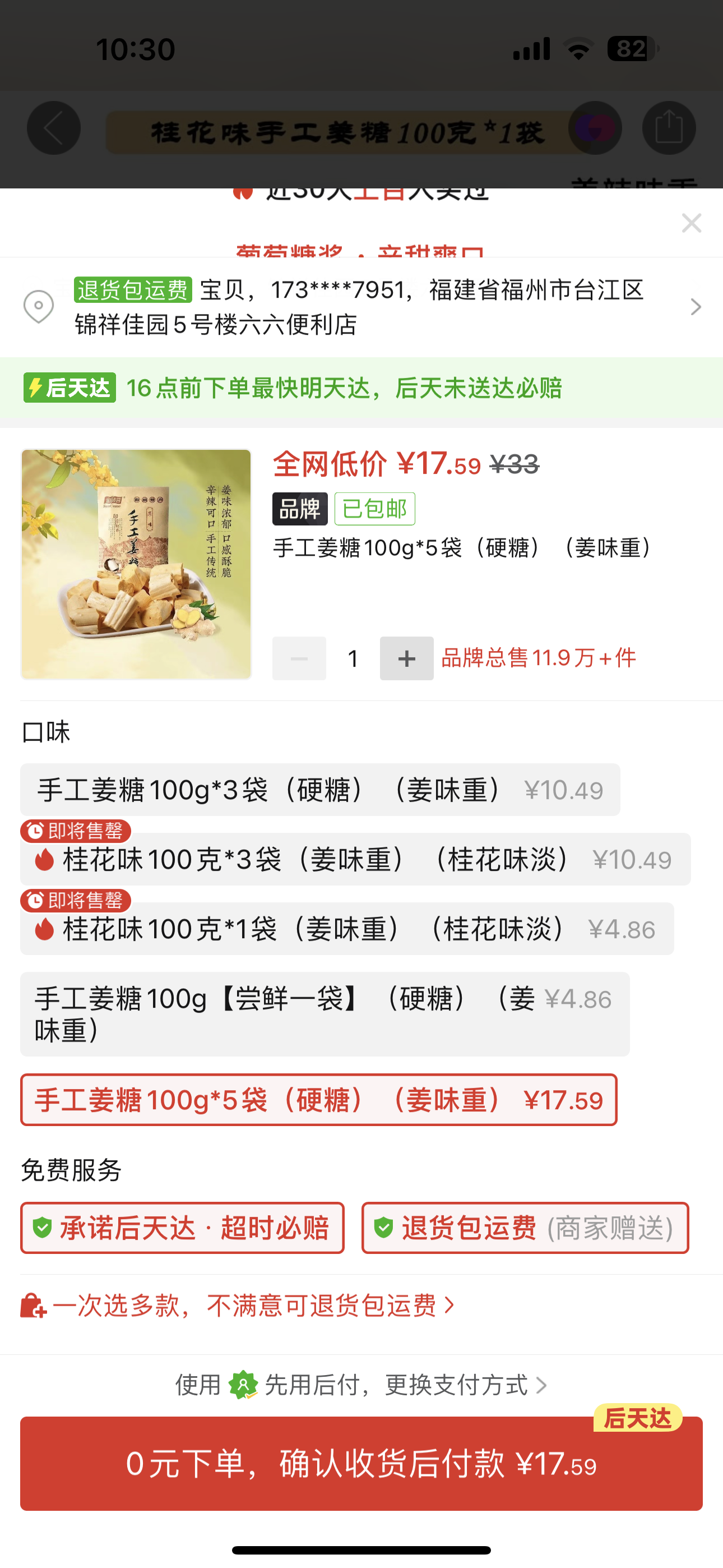Close the product options sheet

pyautogui.click(x=692, y=223)
